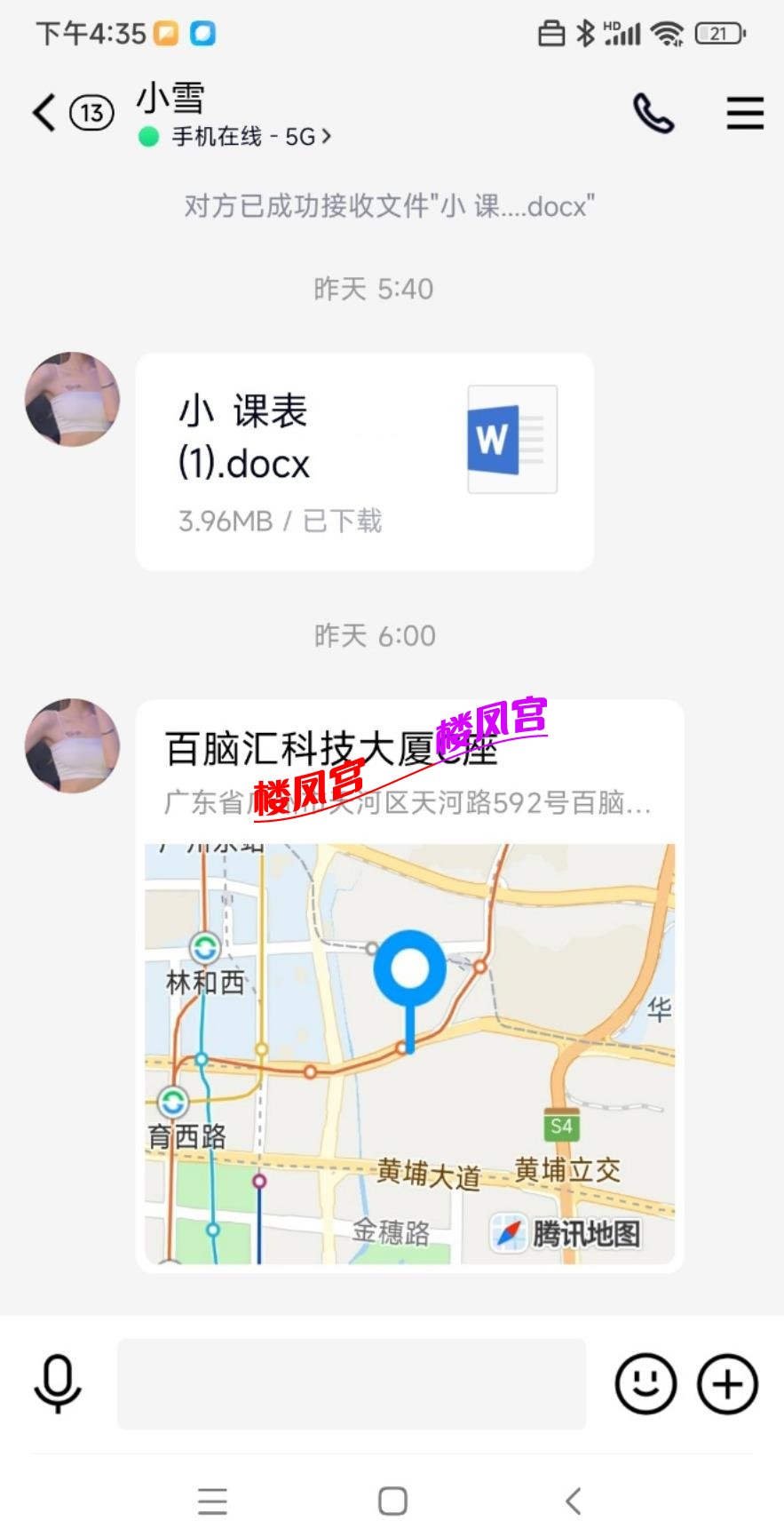Tap the message input field
The width and height of the screenshot is (784, 1529).
pos(352,1384)
